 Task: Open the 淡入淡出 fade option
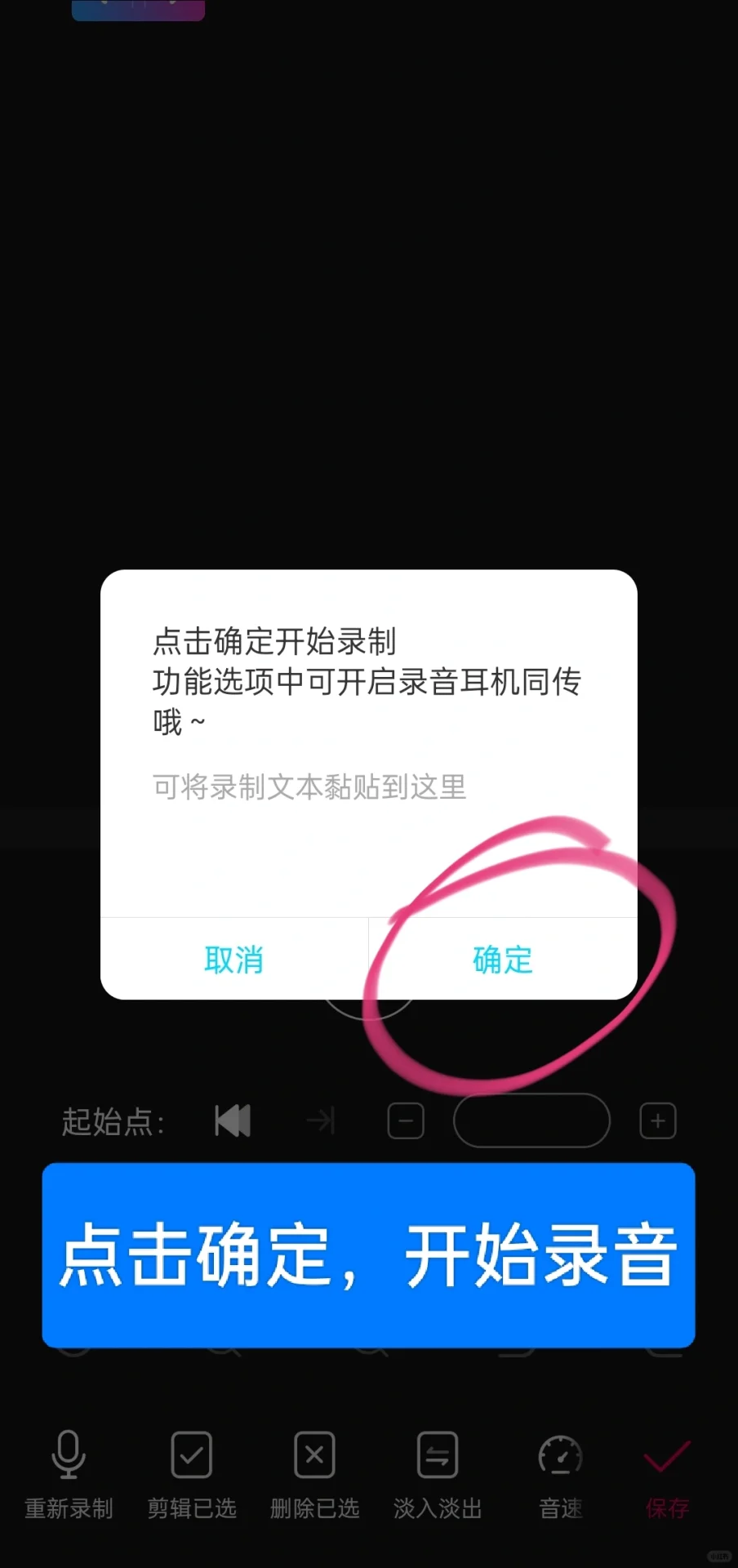[x=438, y=1475]
